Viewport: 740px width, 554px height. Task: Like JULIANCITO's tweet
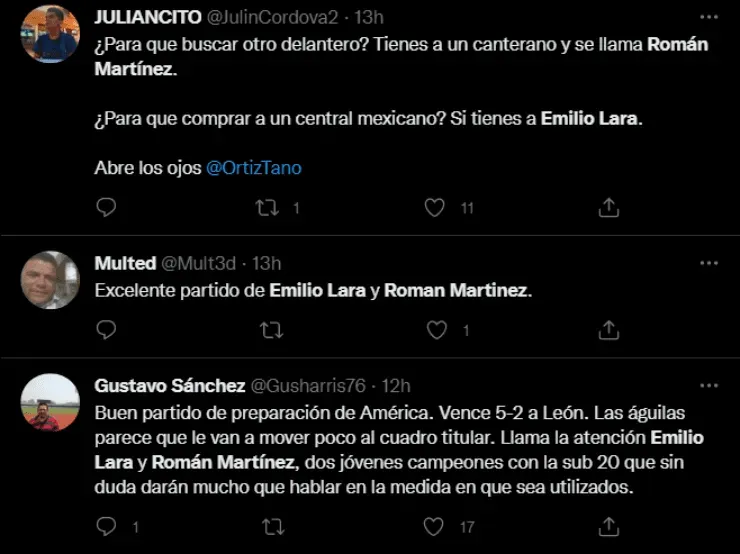pos(434,207)
